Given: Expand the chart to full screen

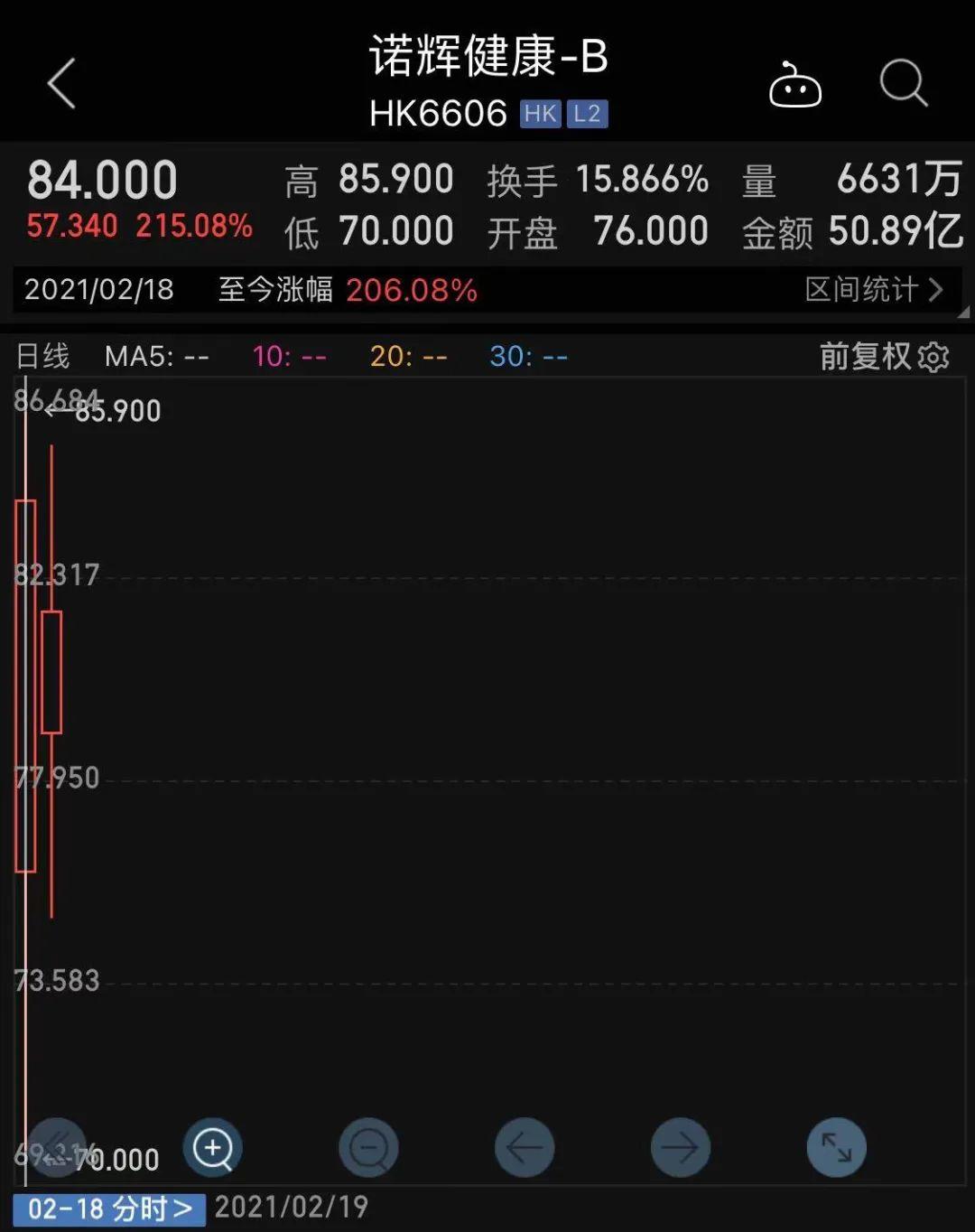Looking at the screenshot, I should (x=837, y=1148).
